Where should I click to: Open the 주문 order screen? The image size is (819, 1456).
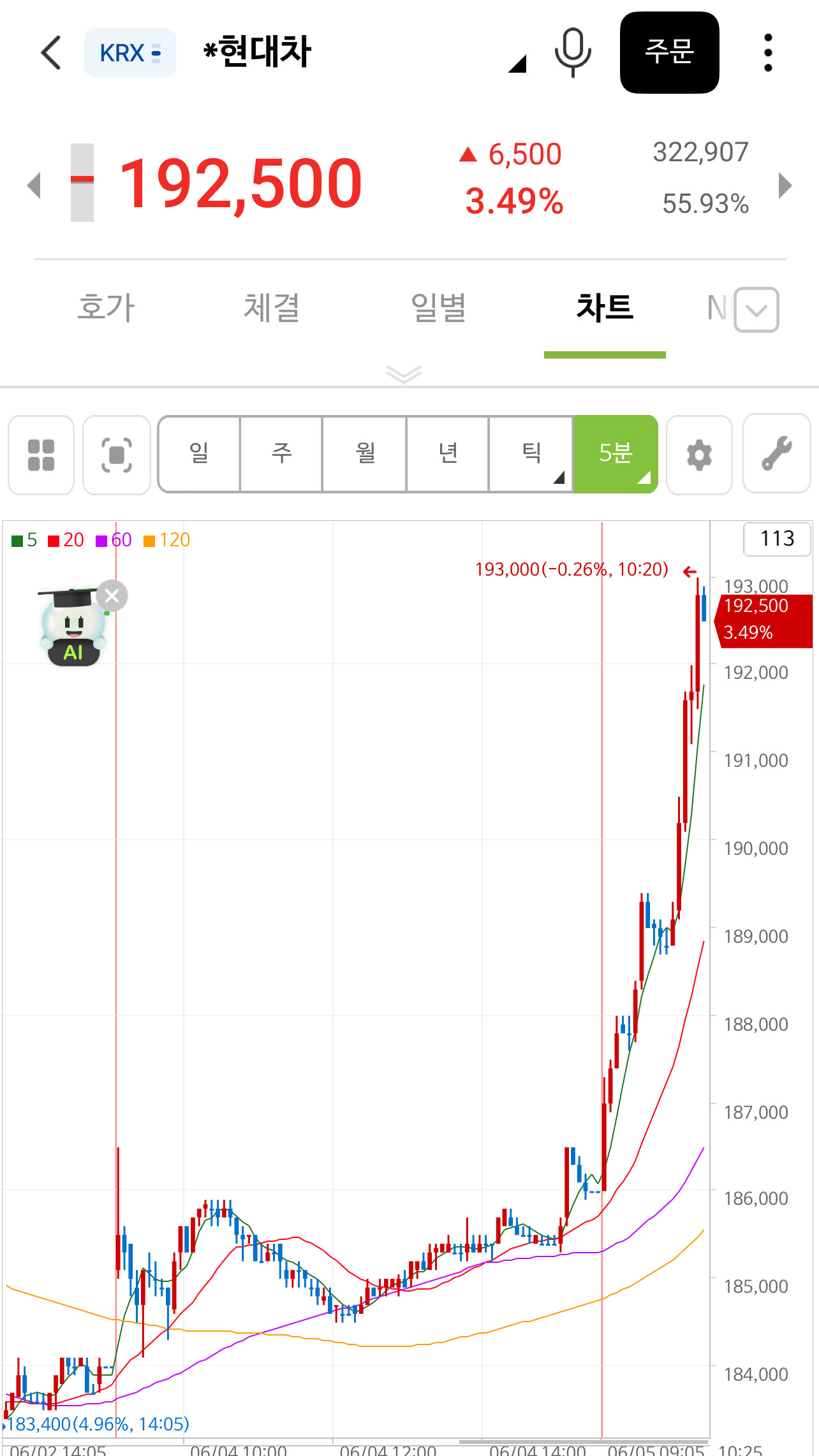pos(669,52)
